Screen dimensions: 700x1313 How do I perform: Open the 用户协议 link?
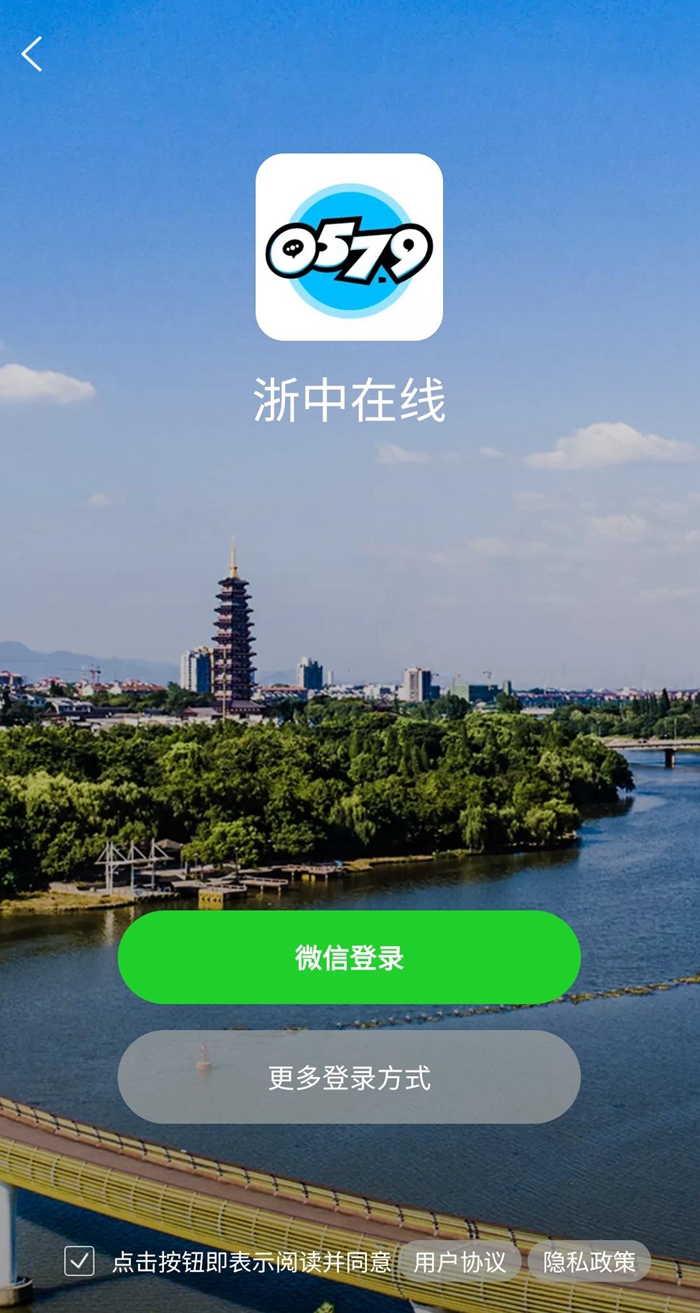click(459, 1261)
